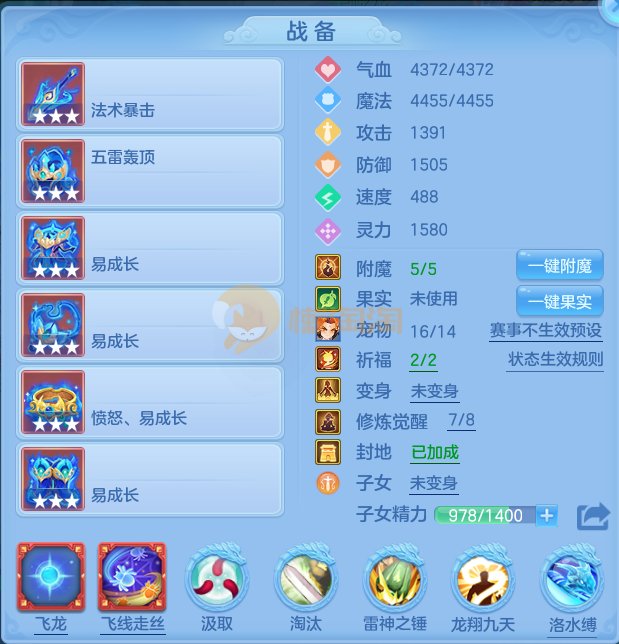Tap the 一键果实 button

pos(559,300)
